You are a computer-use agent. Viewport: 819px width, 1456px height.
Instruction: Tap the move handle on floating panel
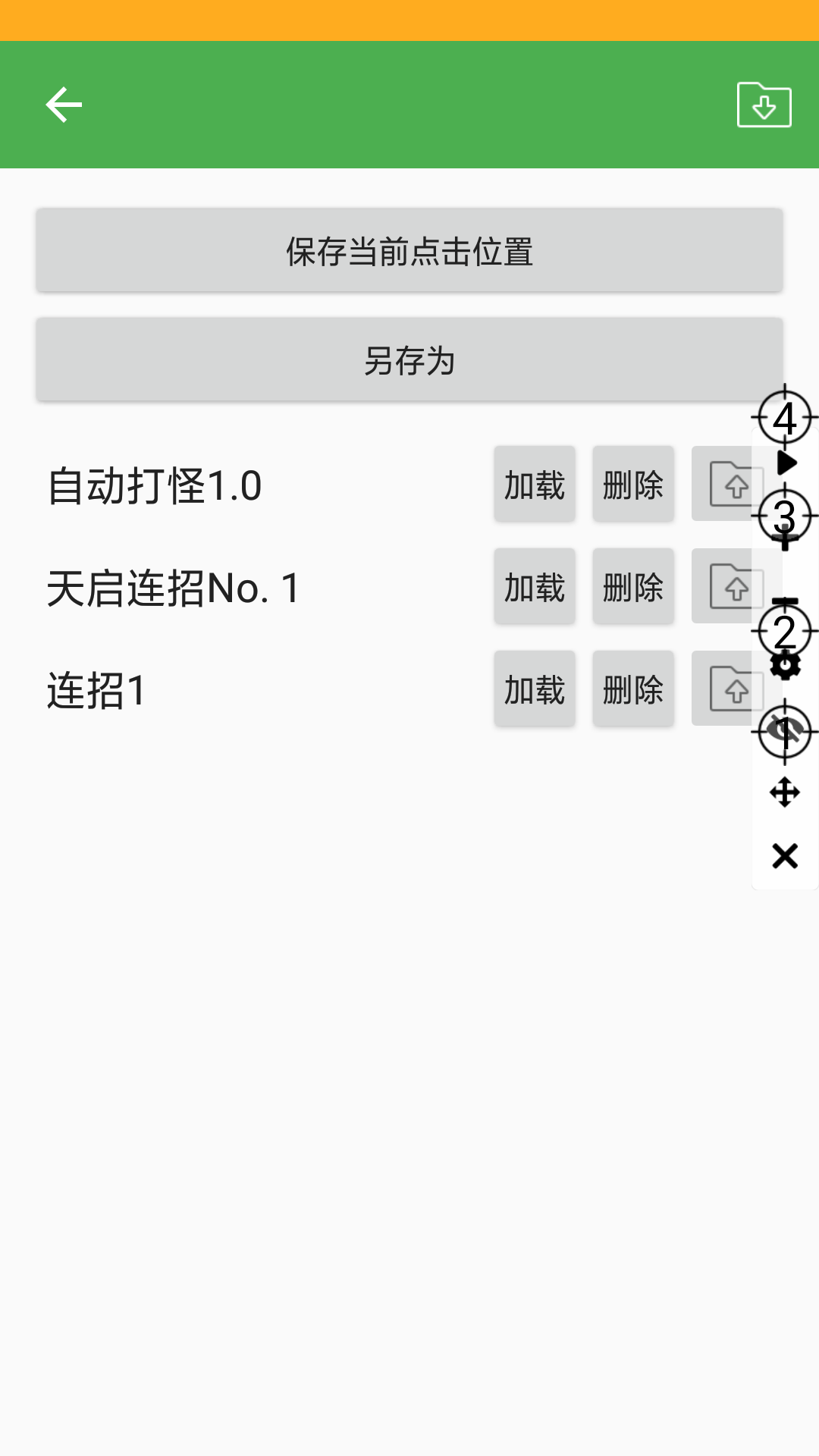coord(785,792)
